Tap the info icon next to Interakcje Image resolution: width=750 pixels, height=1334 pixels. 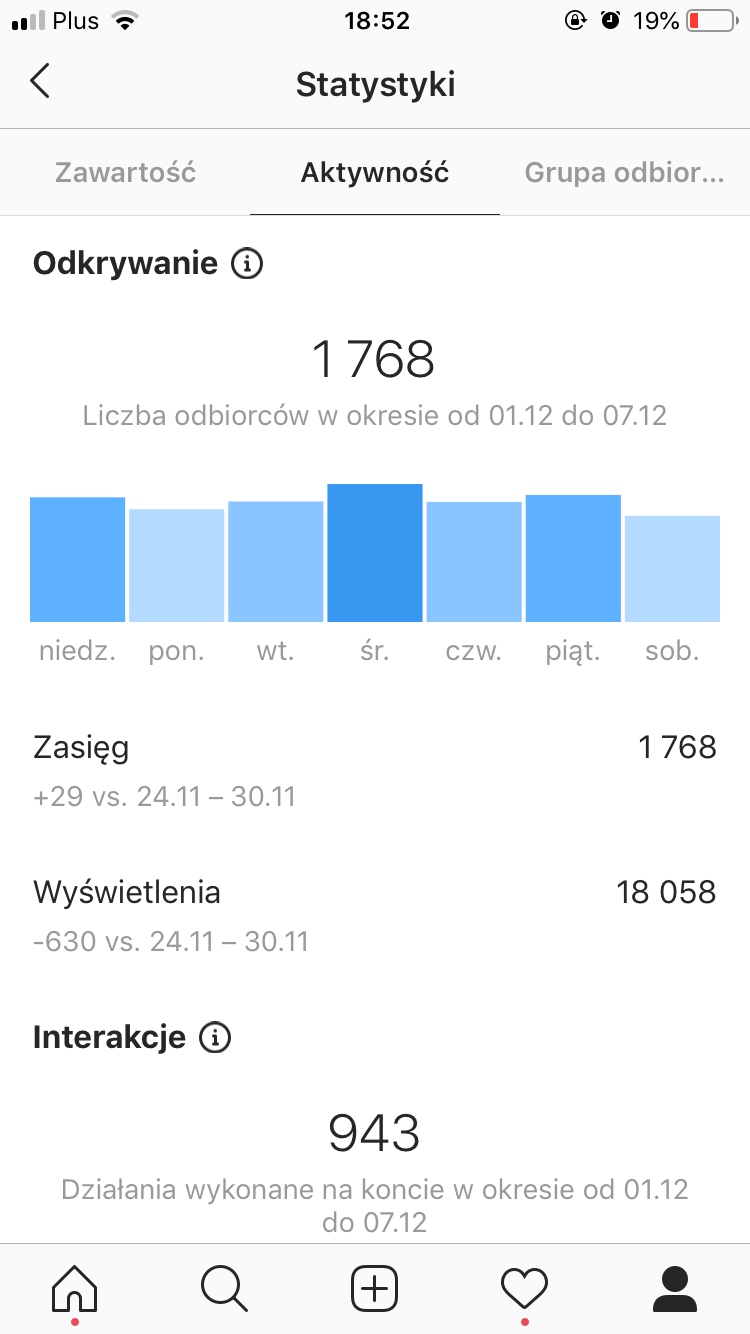coord(215,1038)
